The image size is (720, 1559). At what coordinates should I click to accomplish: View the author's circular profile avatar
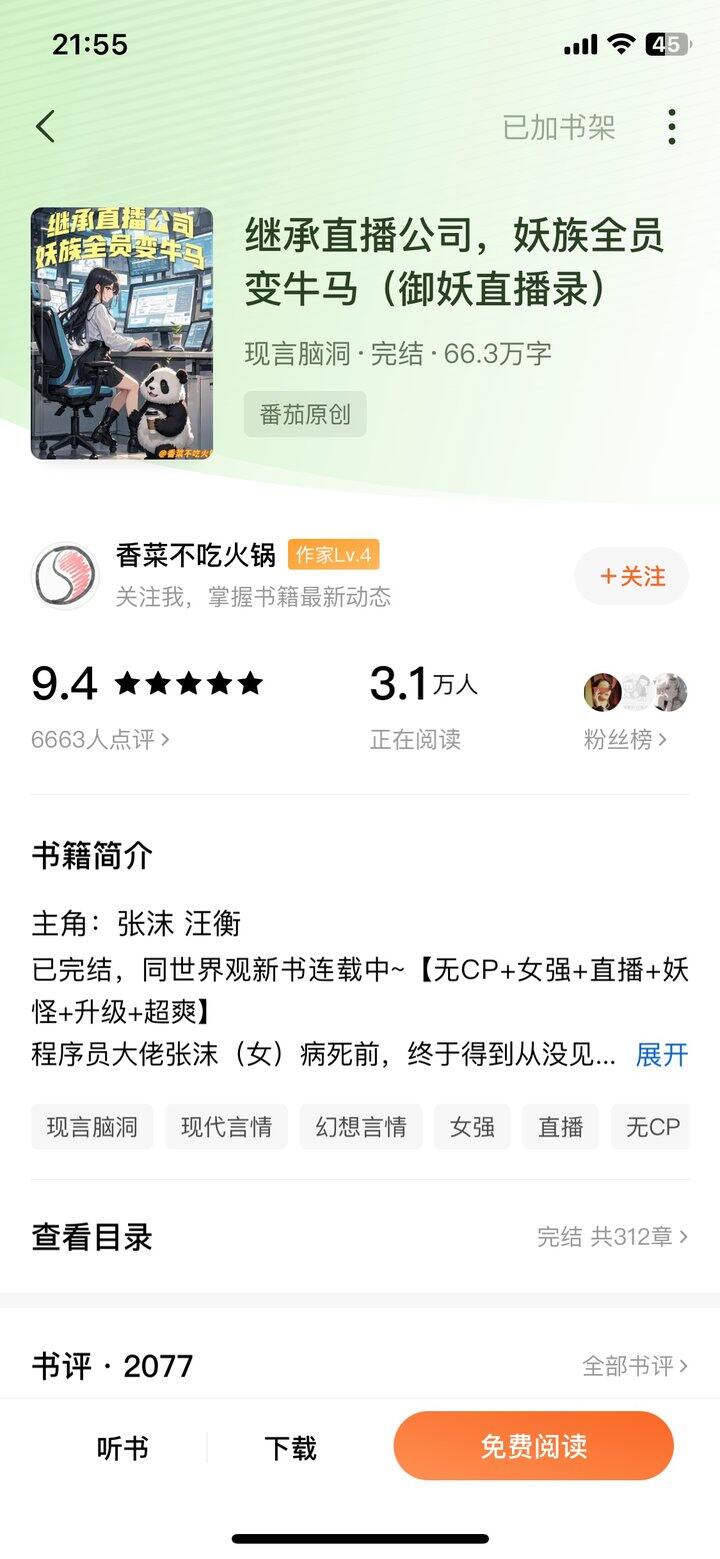[66, 577]
